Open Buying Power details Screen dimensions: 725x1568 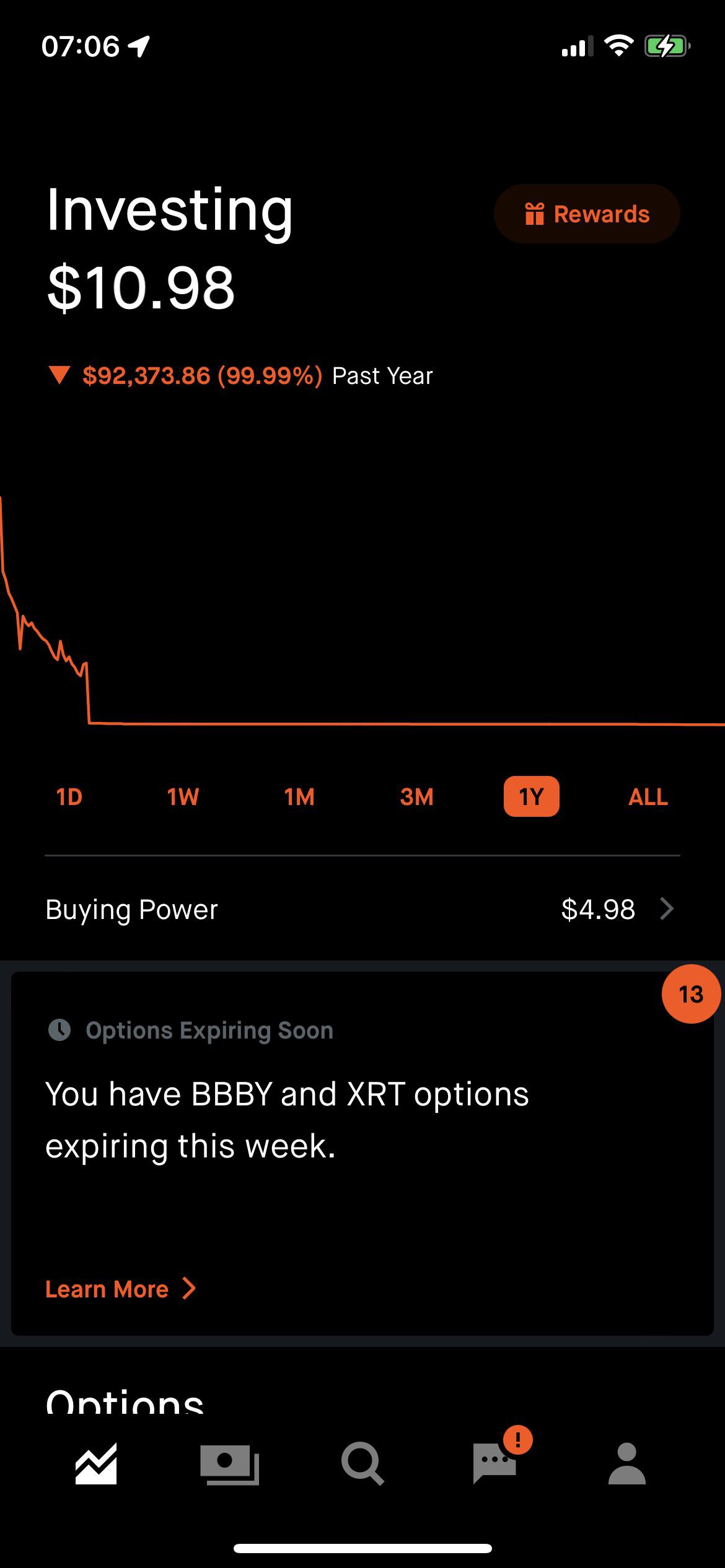[x=362, y=909]
